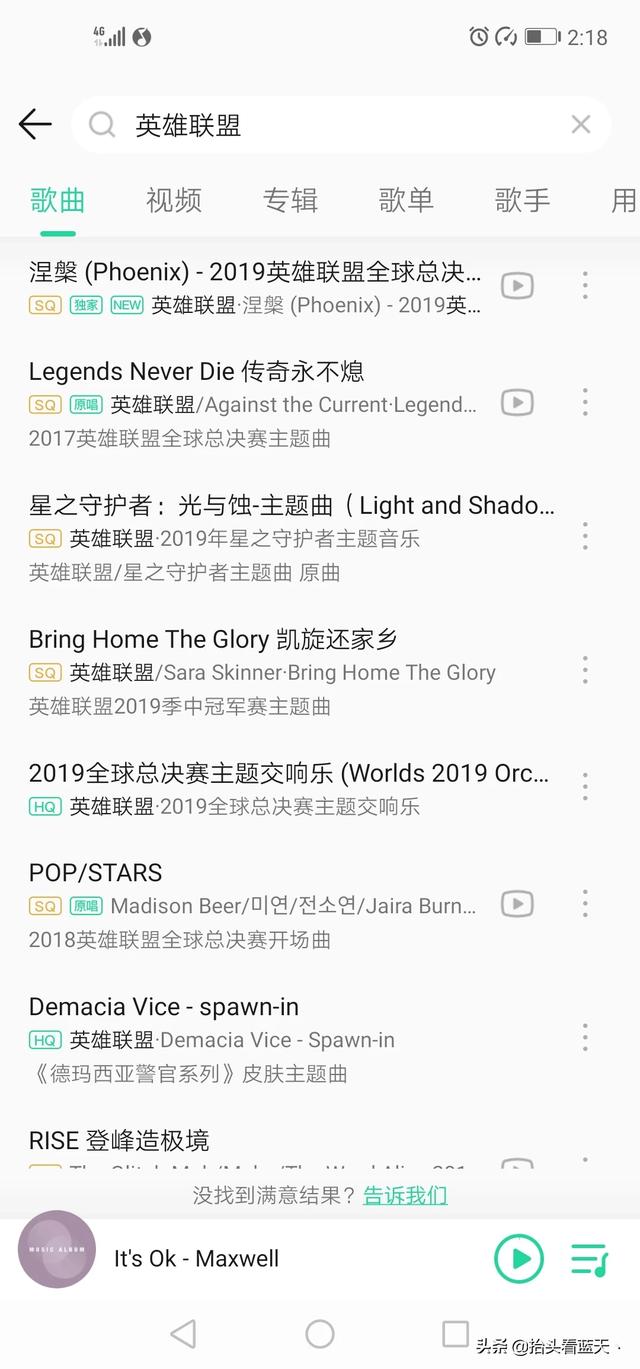640x1369 pixels.
Task: Go back using the arrow beside search
Action: (x=35, y=124)
